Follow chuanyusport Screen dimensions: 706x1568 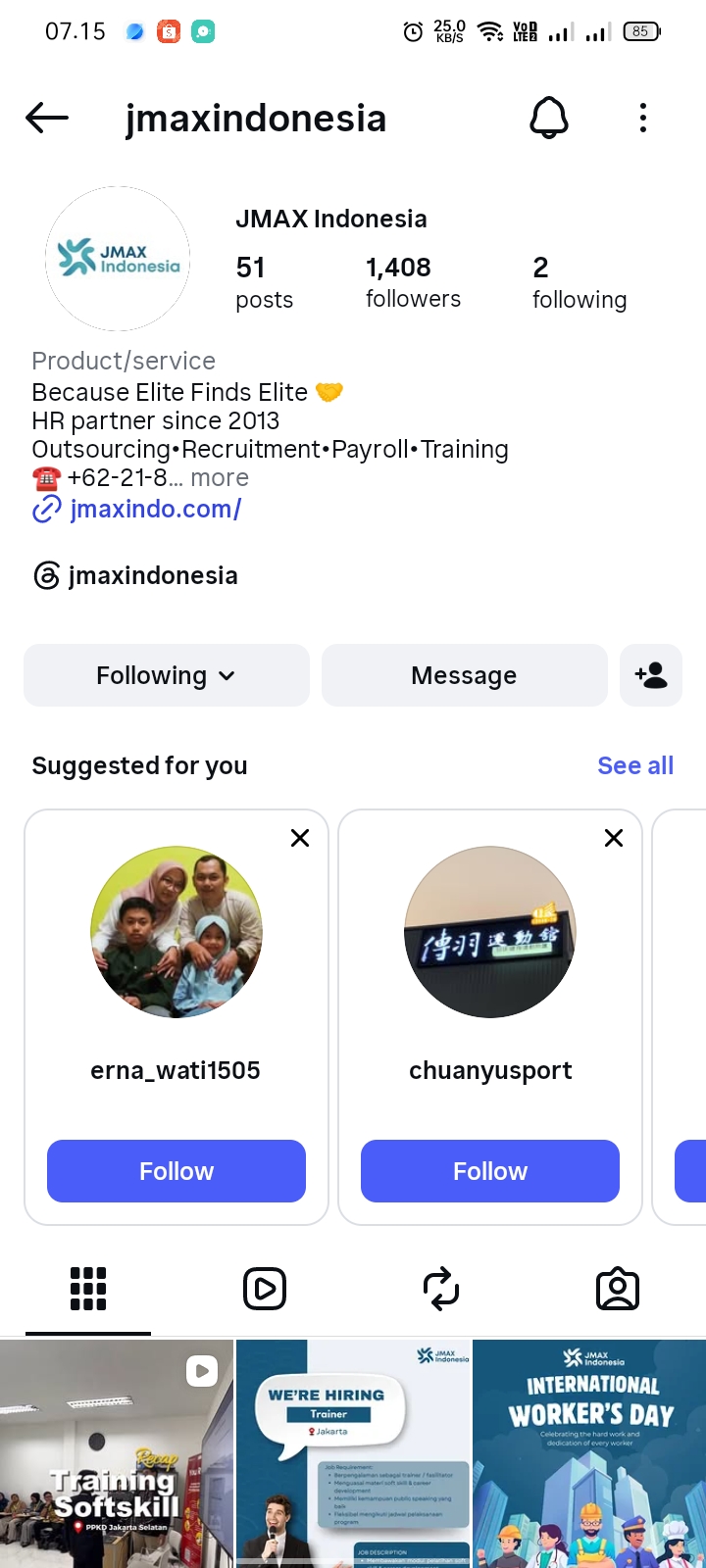coord(490,1171)
